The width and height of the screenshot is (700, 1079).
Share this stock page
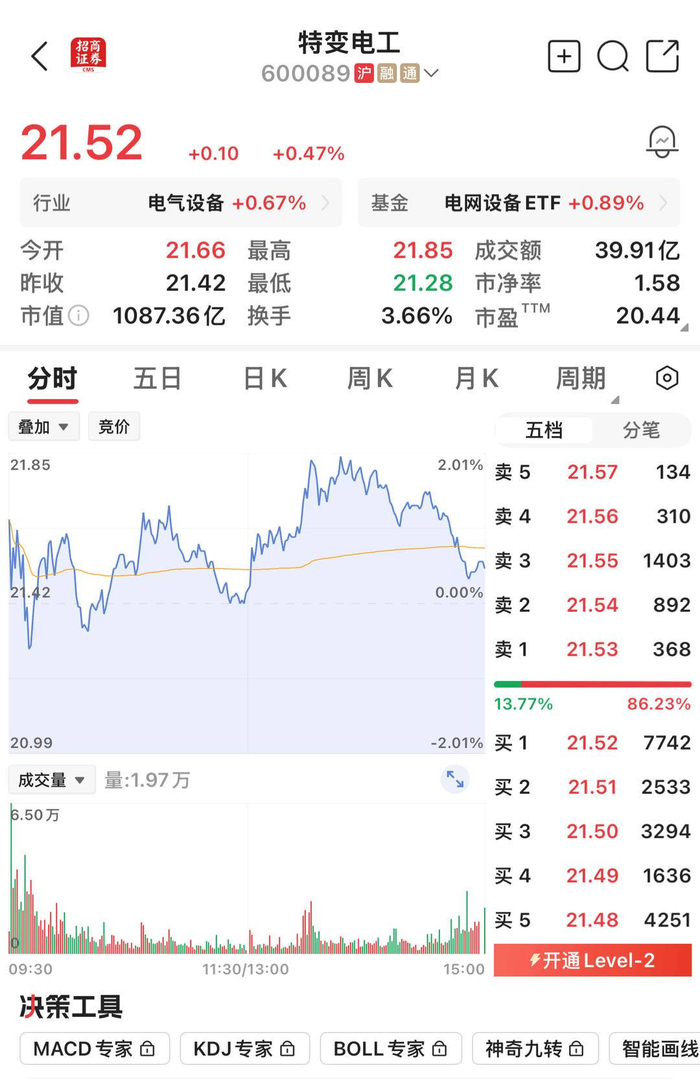[662, 56]
